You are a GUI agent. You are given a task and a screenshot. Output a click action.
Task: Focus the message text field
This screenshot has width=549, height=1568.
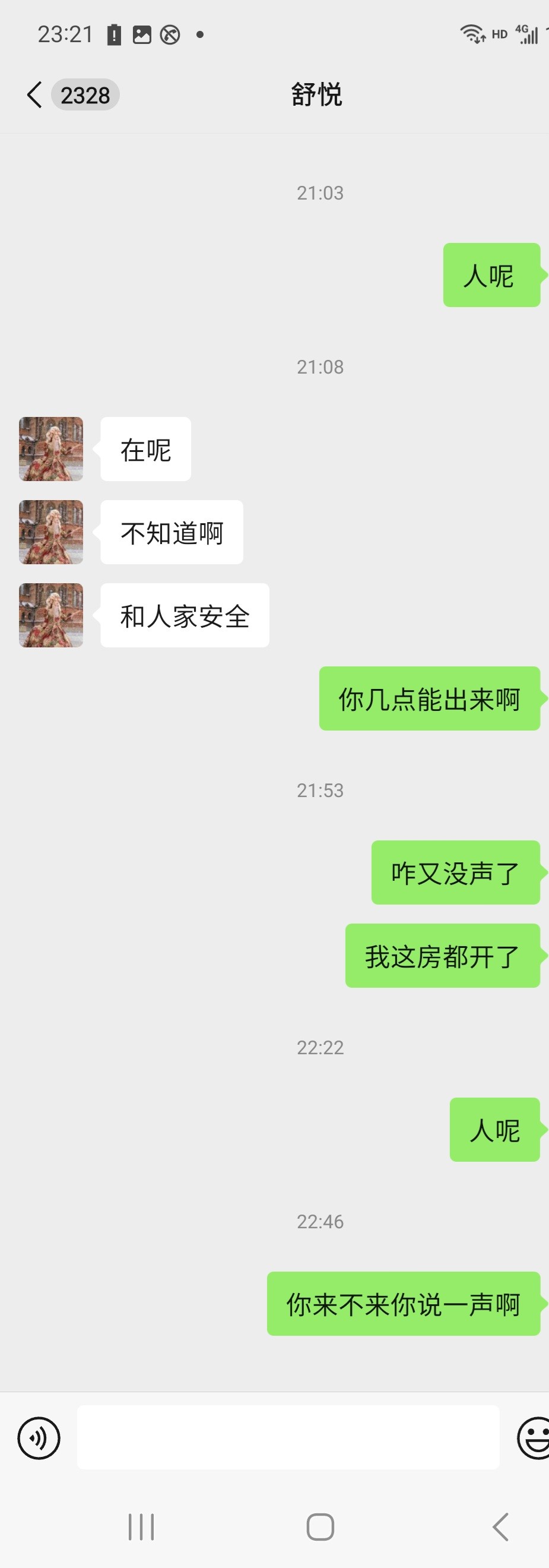pyautogui.click(x=288, y=1438)
